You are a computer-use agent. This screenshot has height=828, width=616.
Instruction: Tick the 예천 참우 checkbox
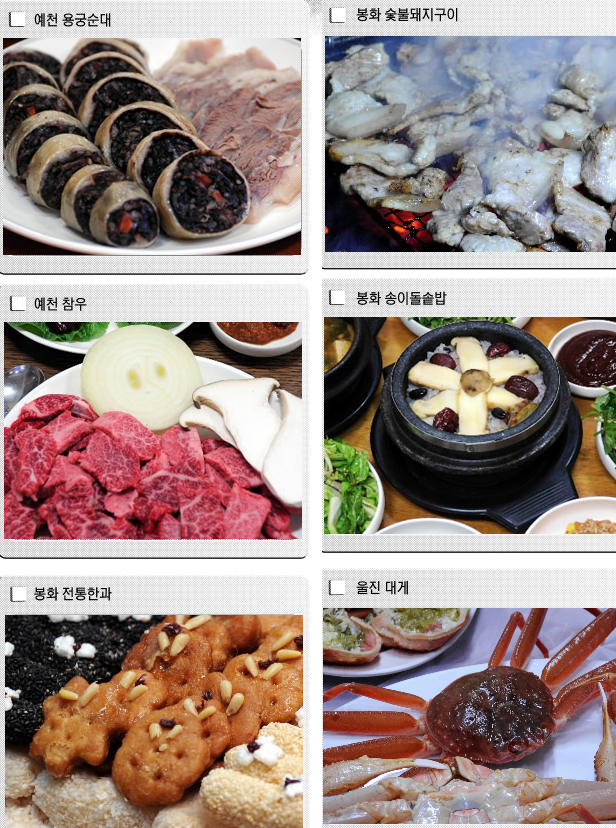(x=18, y=303)
